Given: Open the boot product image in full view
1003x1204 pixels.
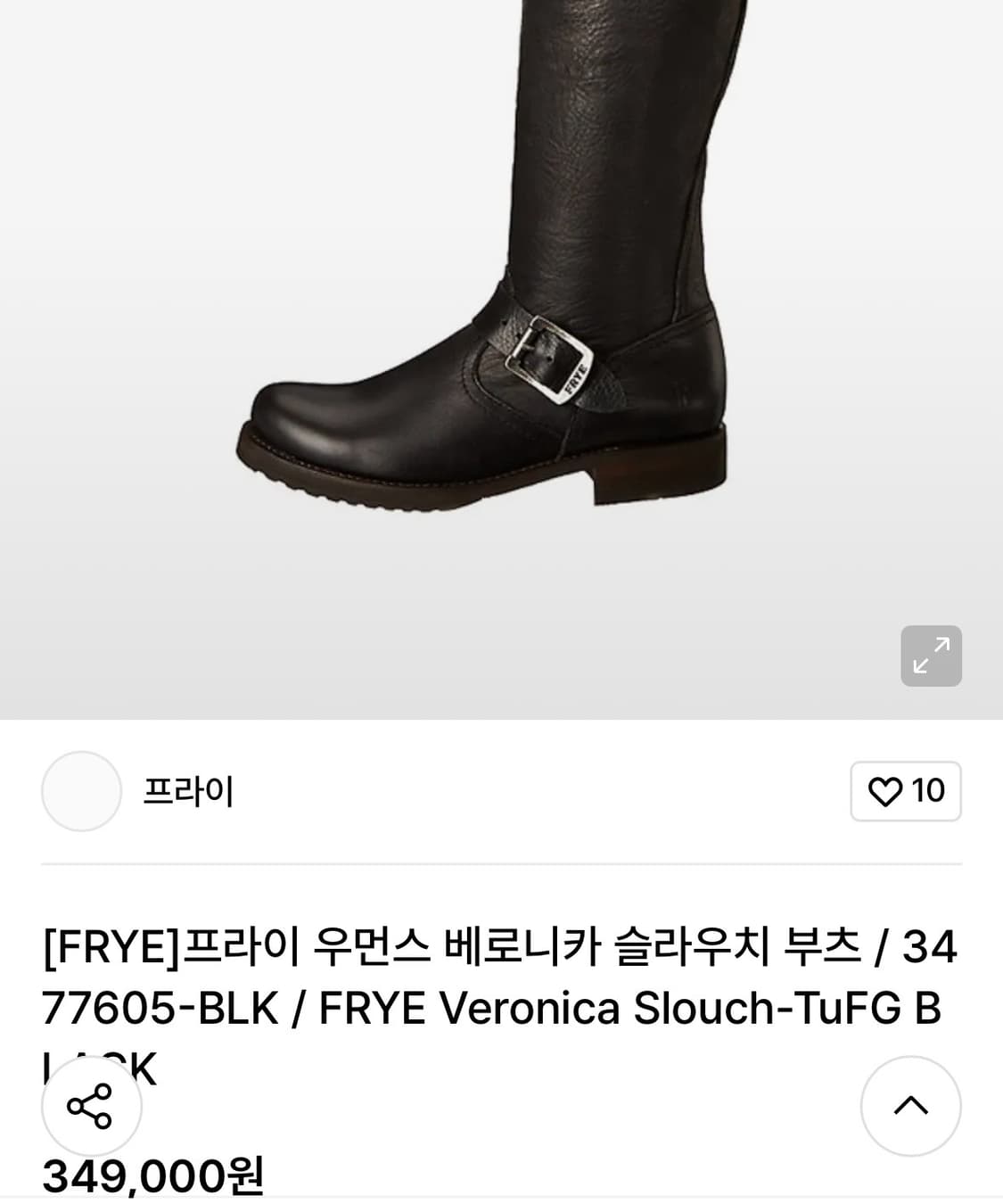Looking at the screenshot, I should (x=499, y=357).
